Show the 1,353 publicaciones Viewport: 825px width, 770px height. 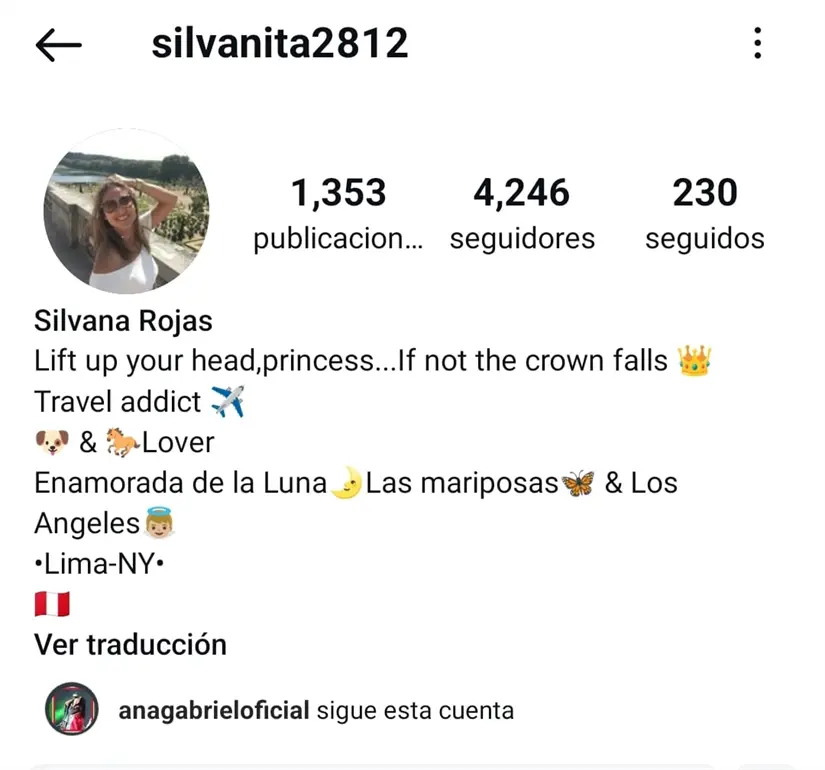338,213
